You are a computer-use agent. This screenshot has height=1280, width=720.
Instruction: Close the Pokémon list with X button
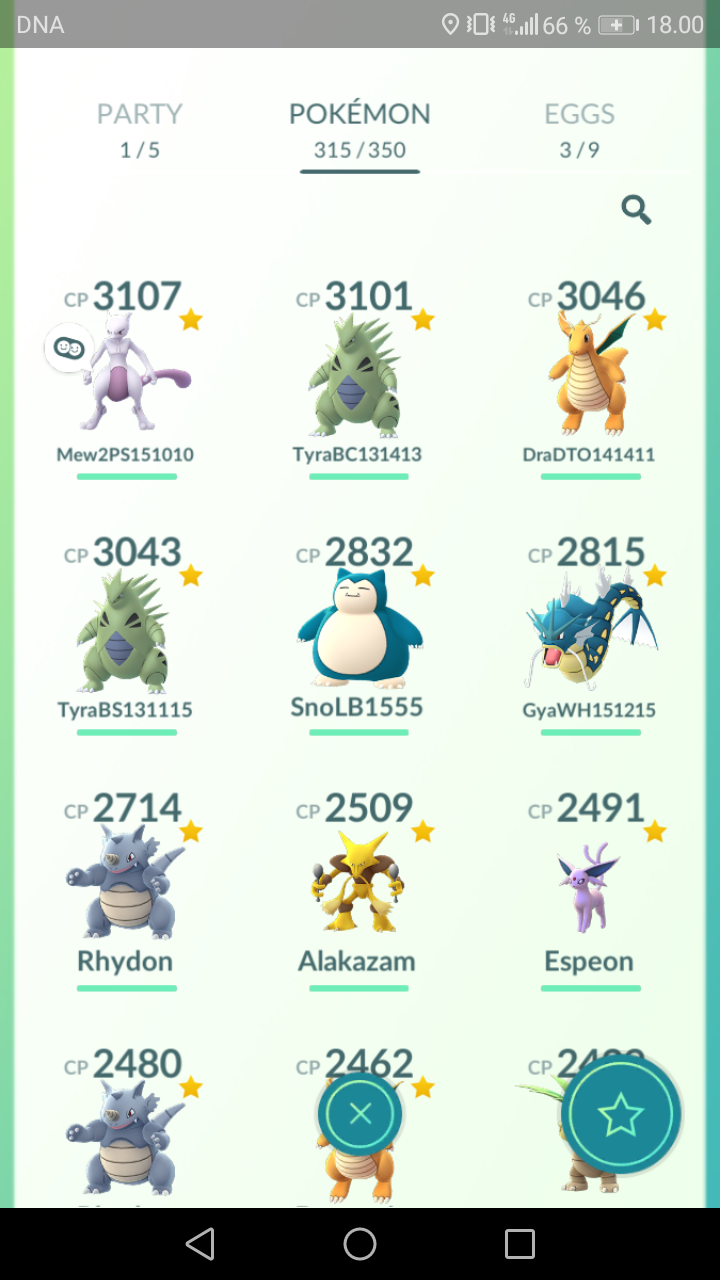coord(360,1113)
